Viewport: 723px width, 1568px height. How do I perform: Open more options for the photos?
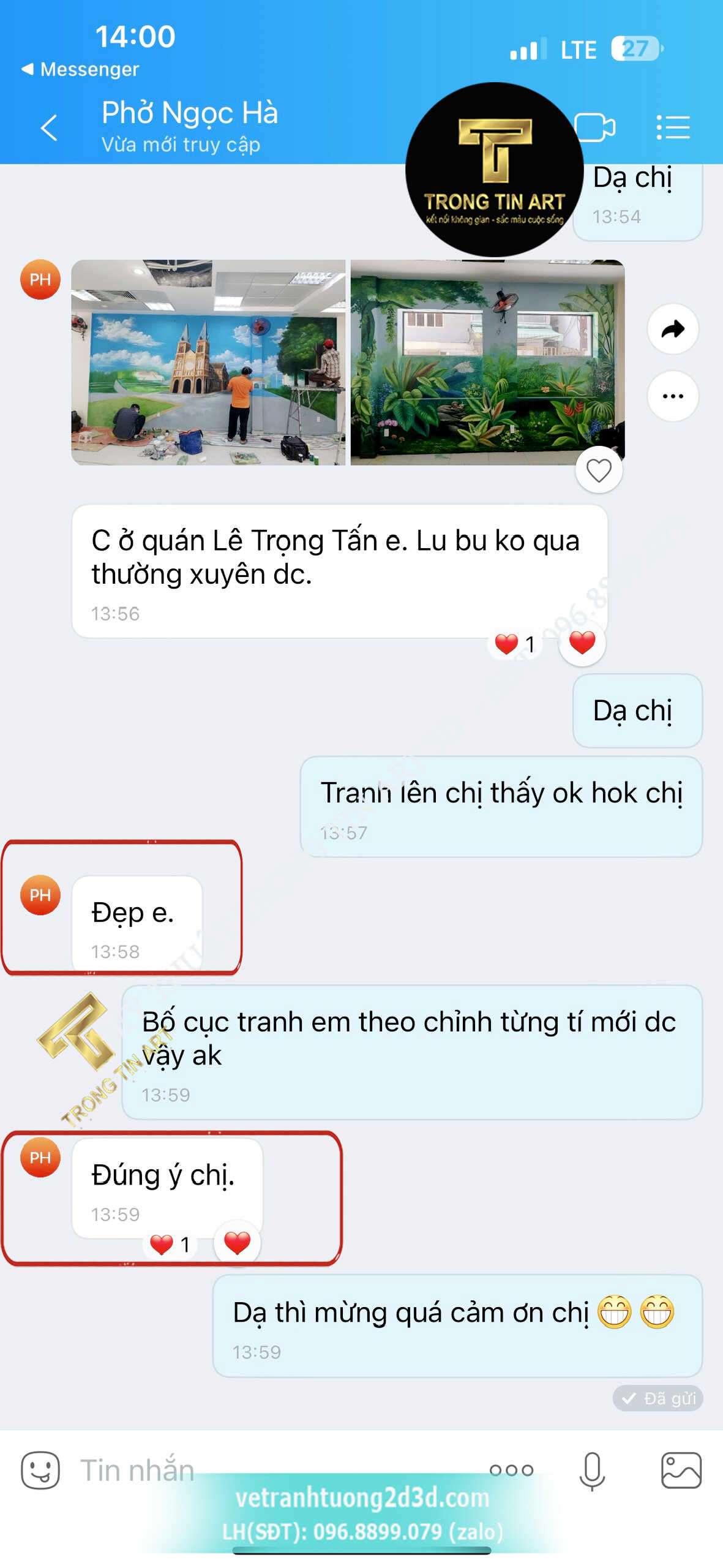(673, 396)
